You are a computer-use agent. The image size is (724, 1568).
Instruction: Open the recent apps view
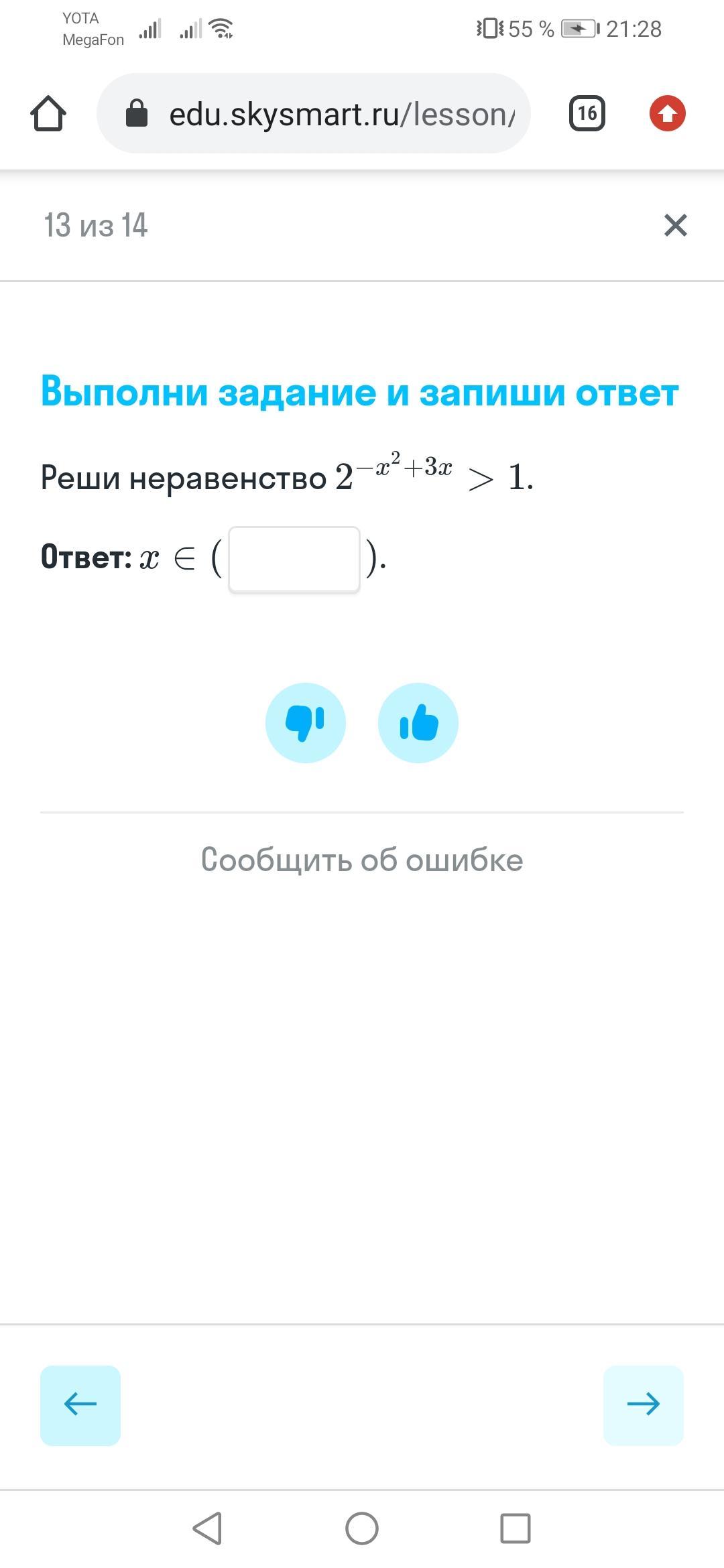click(515, 1528)
